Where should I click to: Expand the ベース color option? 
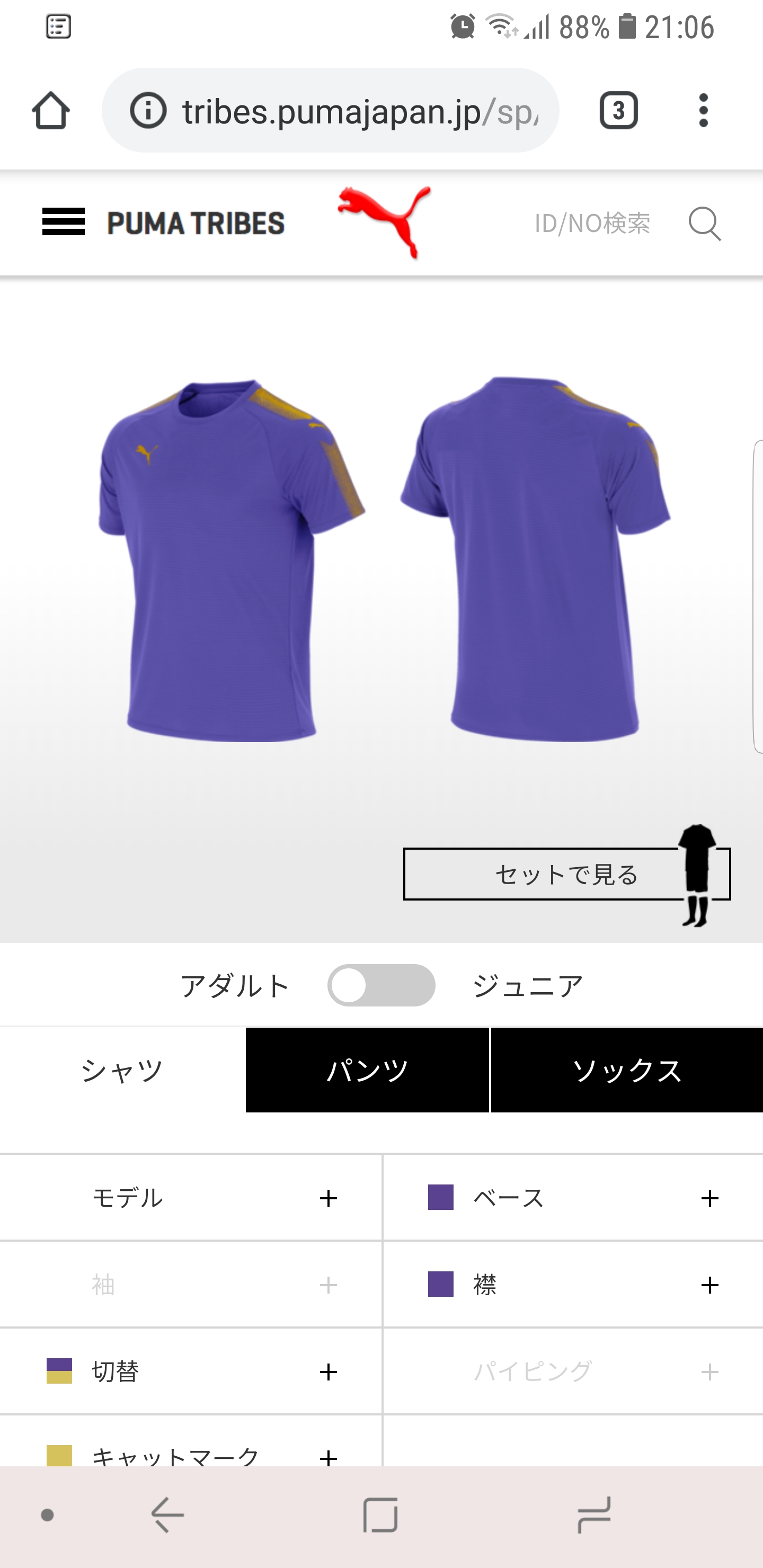(572, 1198)
